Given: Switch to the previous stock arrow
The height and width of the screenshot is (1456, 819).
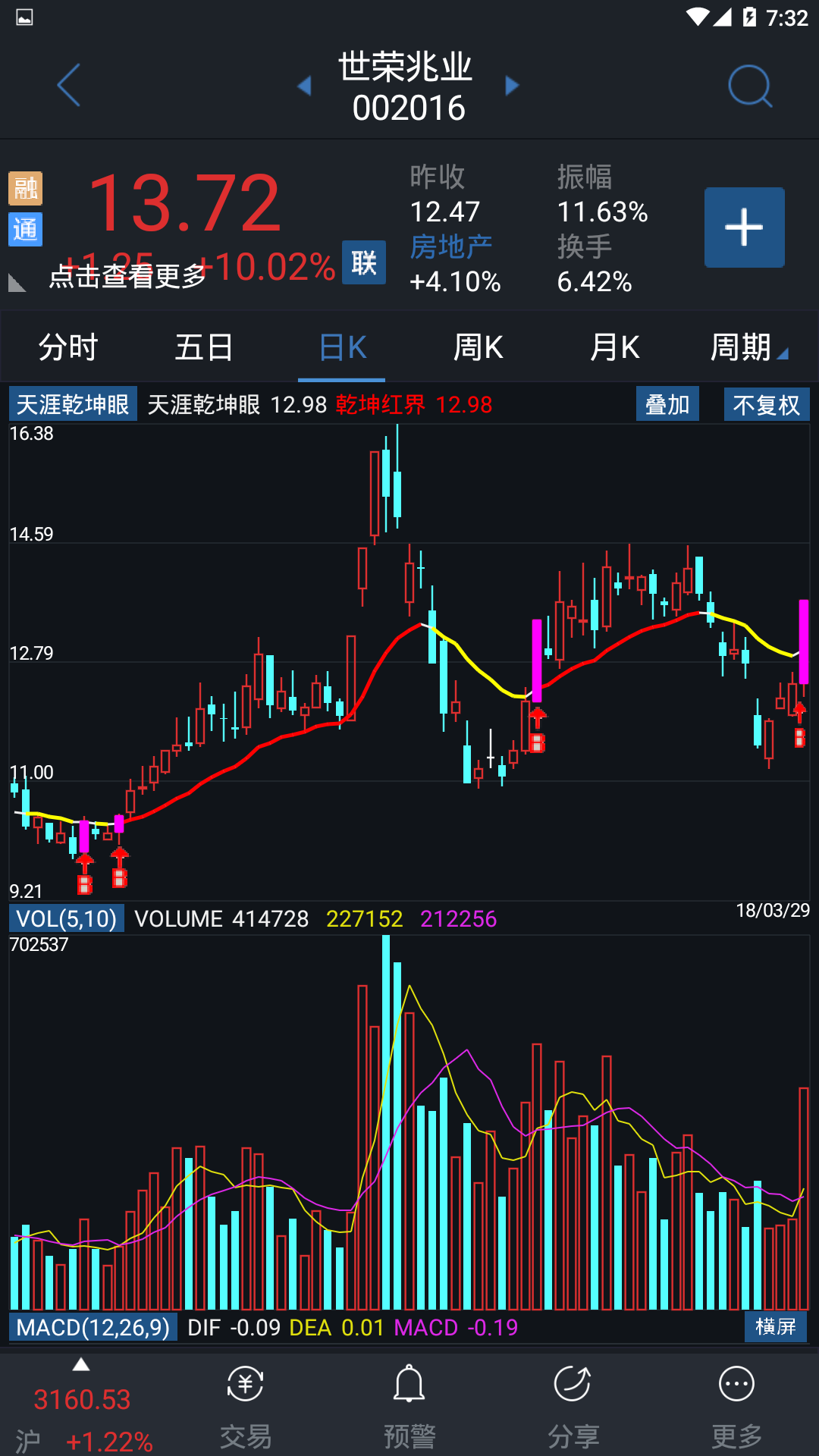Looking at the screenshot, I should [305, 86].
